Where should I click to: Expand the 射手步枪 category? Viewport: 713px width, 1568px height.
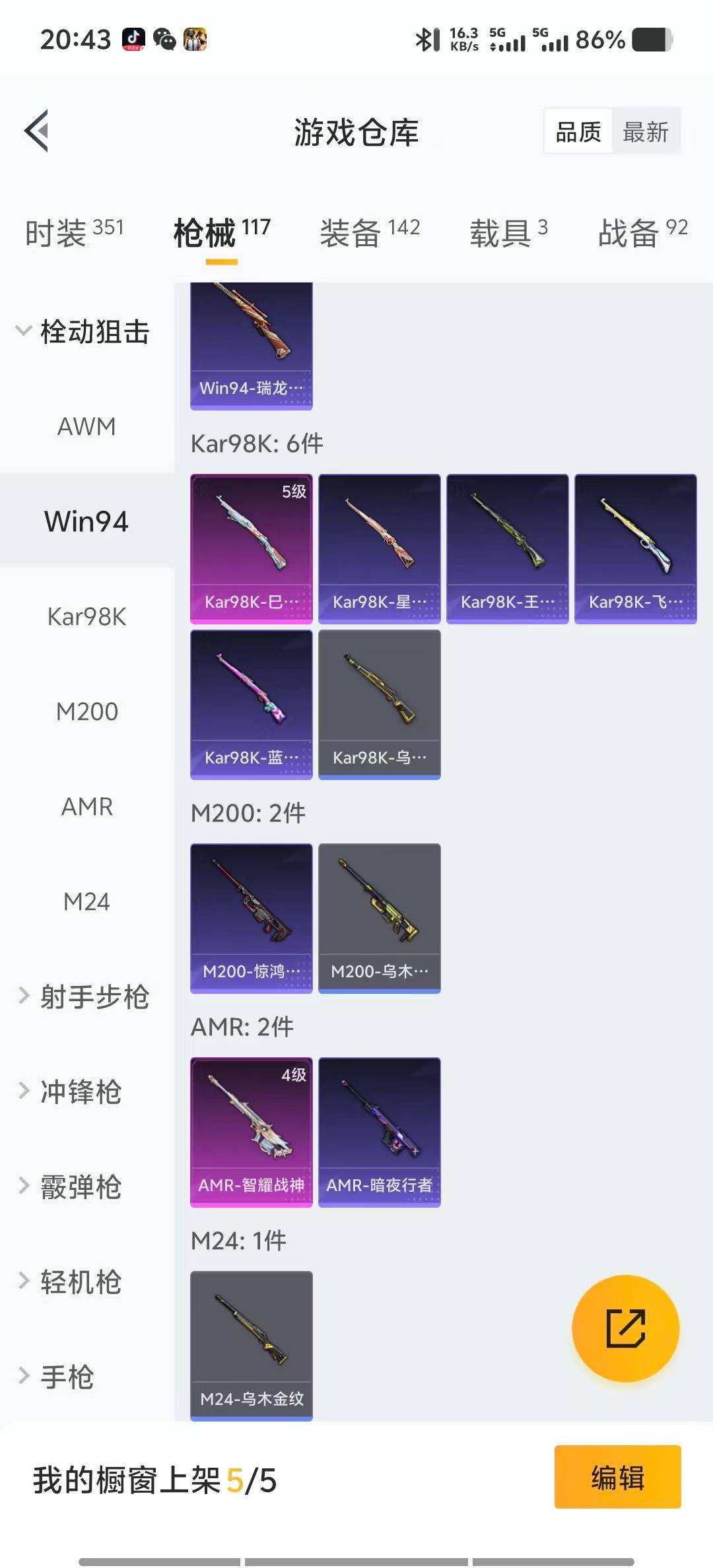[x=86, y=996]
